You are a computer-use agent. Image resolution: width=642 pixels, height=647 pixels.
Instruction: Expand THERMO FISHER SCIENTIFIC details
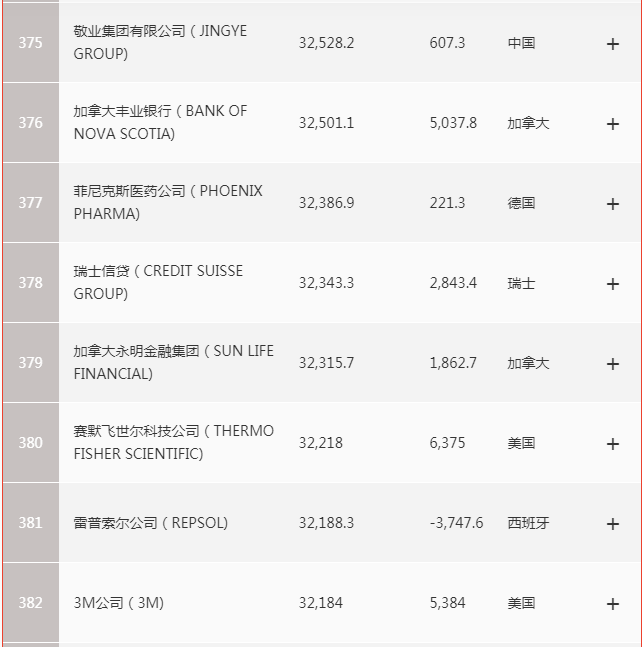[x=613, y=444]
